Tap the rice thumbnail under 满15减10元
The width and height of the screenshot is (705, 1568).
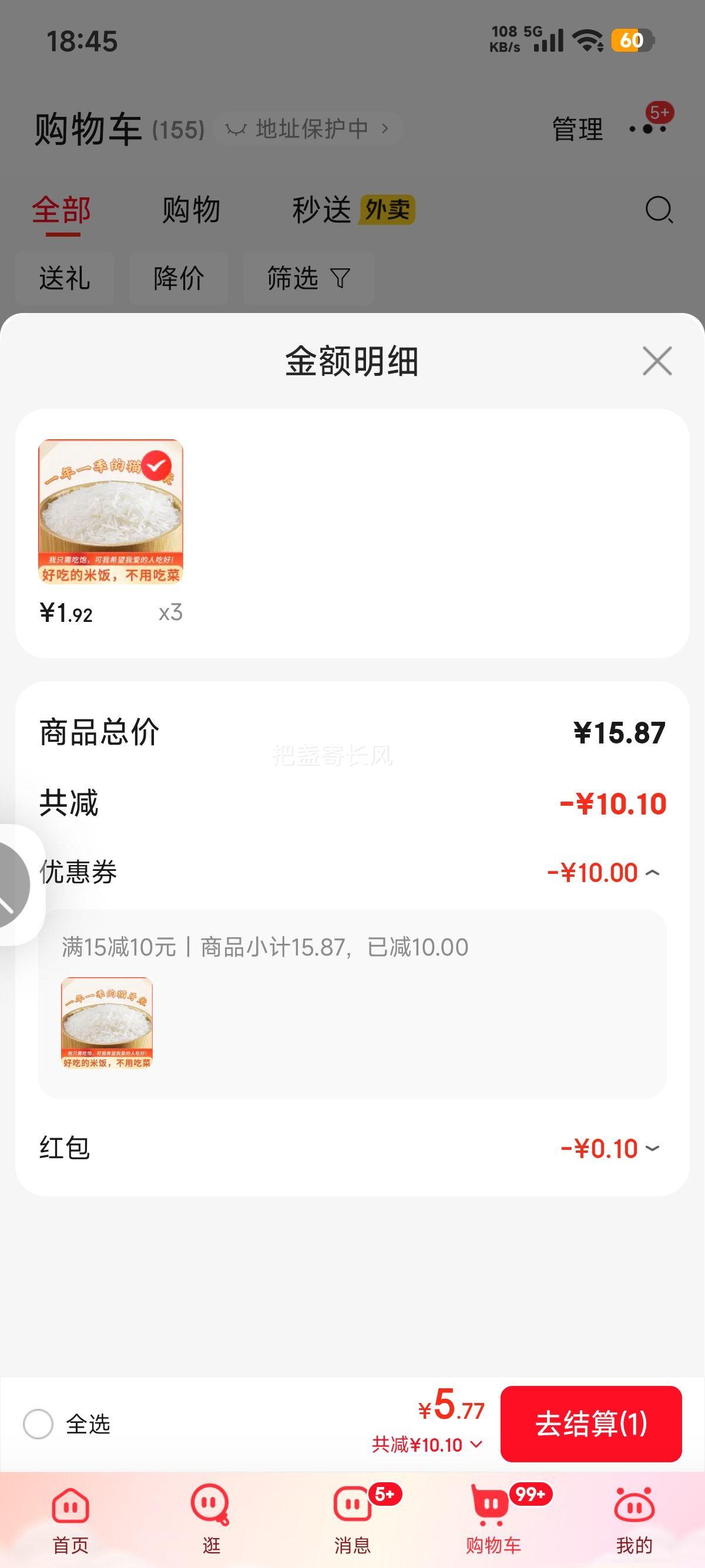point(106,1022)
